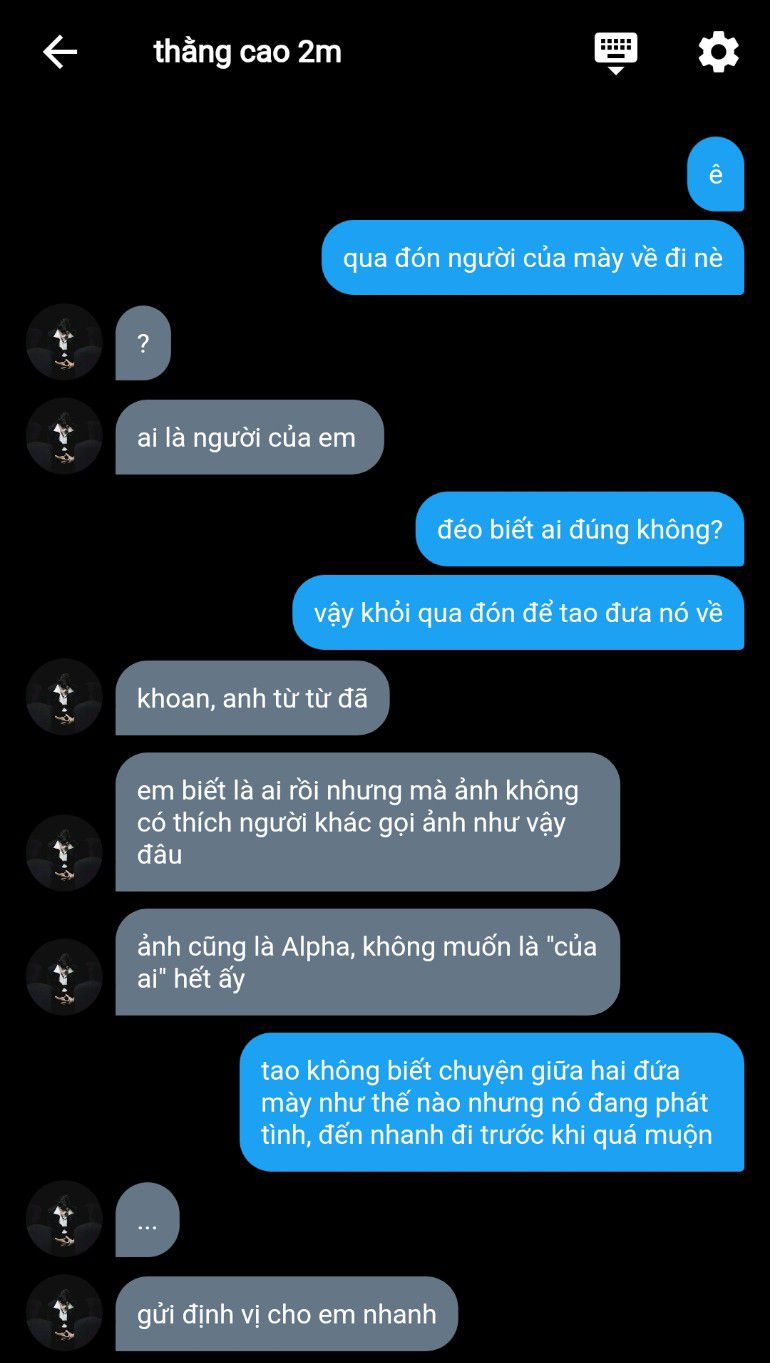Go back using the top-left arrow
The image size is (770, 1363).
coord(60,52)
